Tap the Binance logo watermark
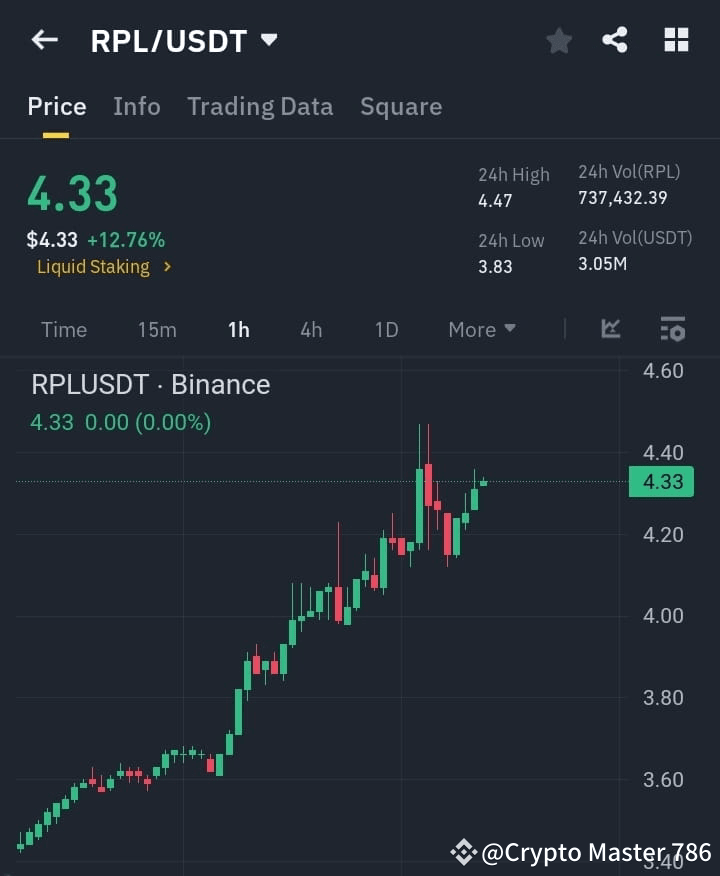 coord(462,852)
